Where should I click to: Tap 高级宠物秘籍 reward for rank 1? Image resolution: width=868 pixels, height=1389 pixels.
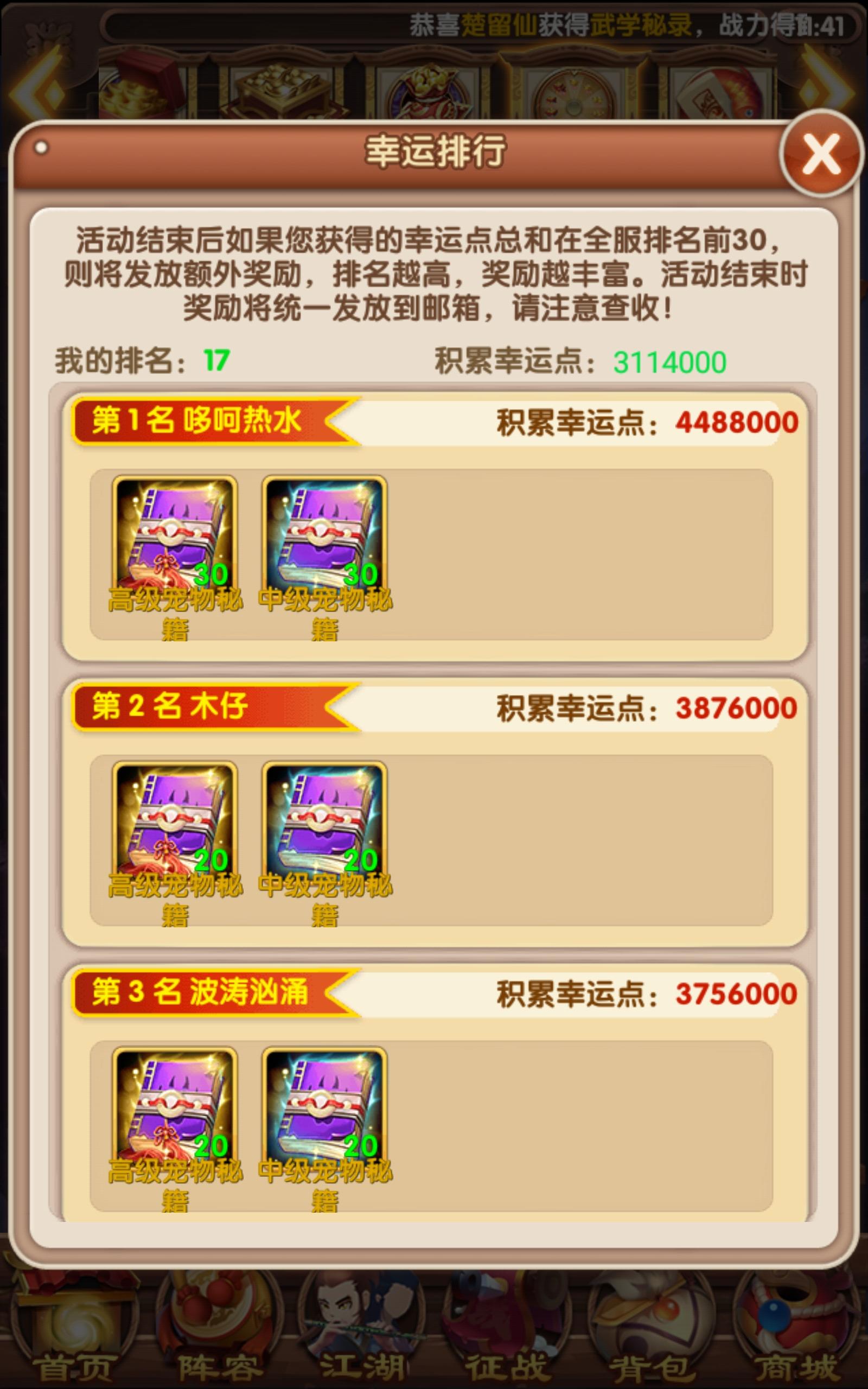click(x=175, y=534)
